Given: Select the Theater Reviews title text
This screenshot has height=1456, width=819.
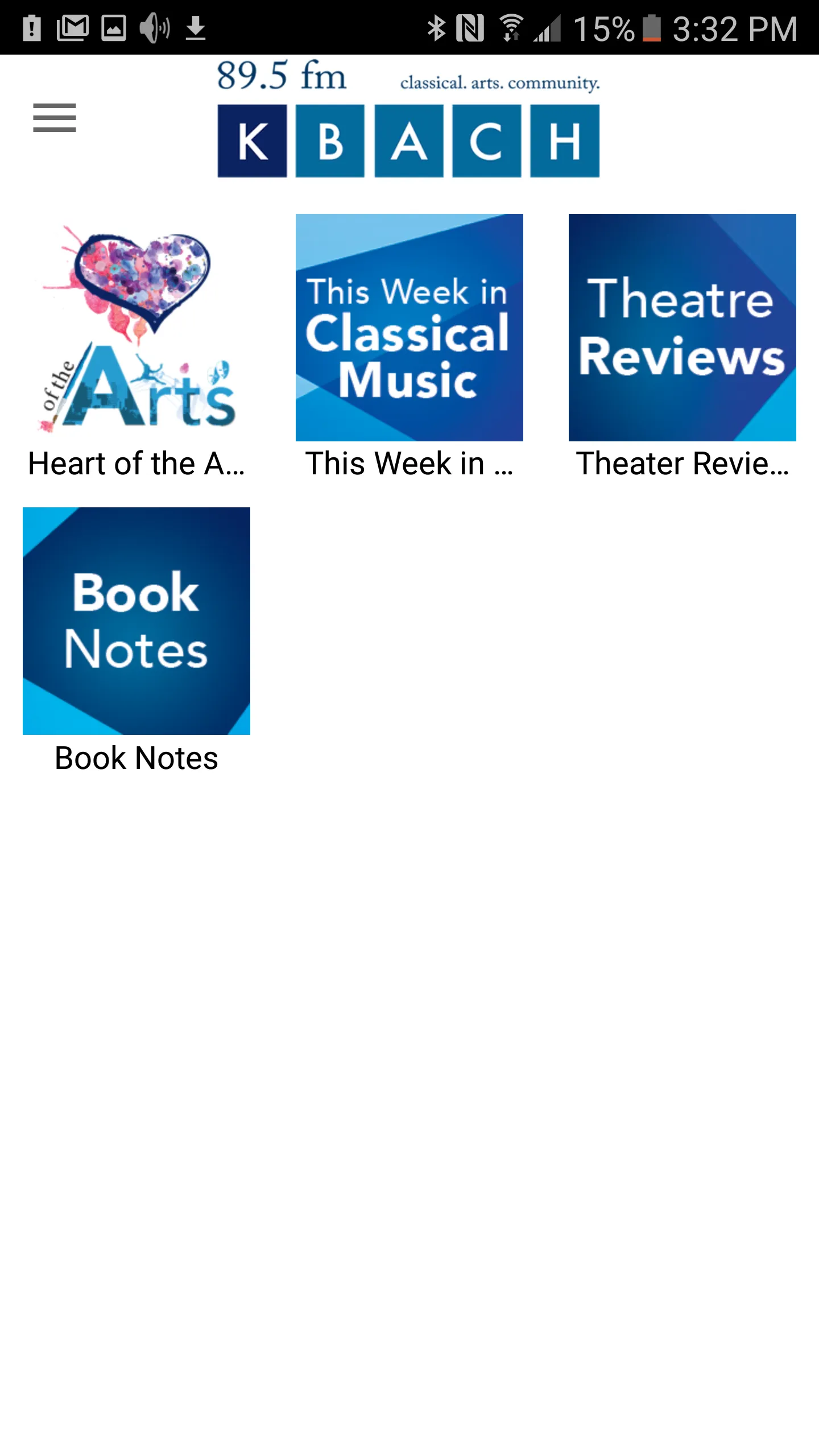Looking at the screenshot, I should [x=681, y=464].
